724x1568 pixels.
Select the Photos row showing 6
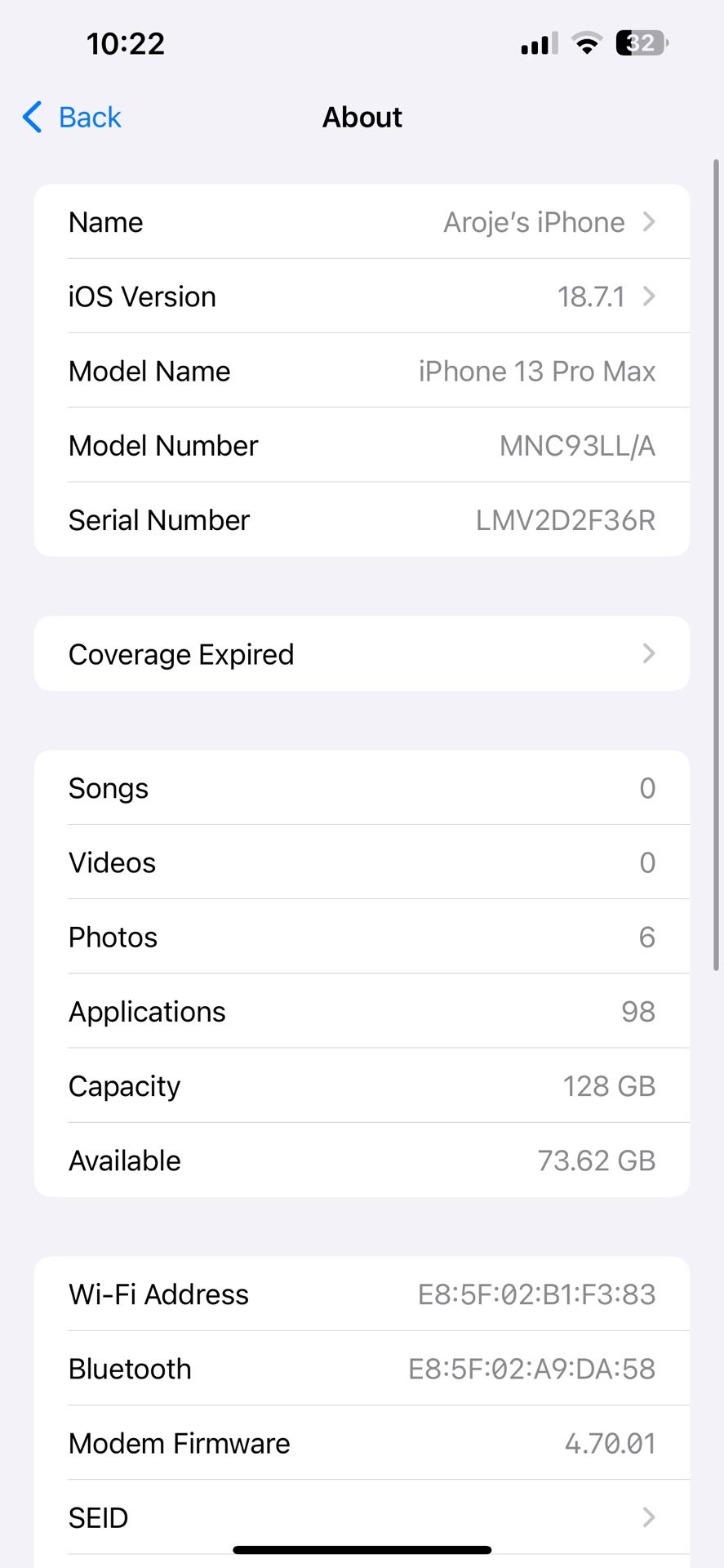(362, 937)
